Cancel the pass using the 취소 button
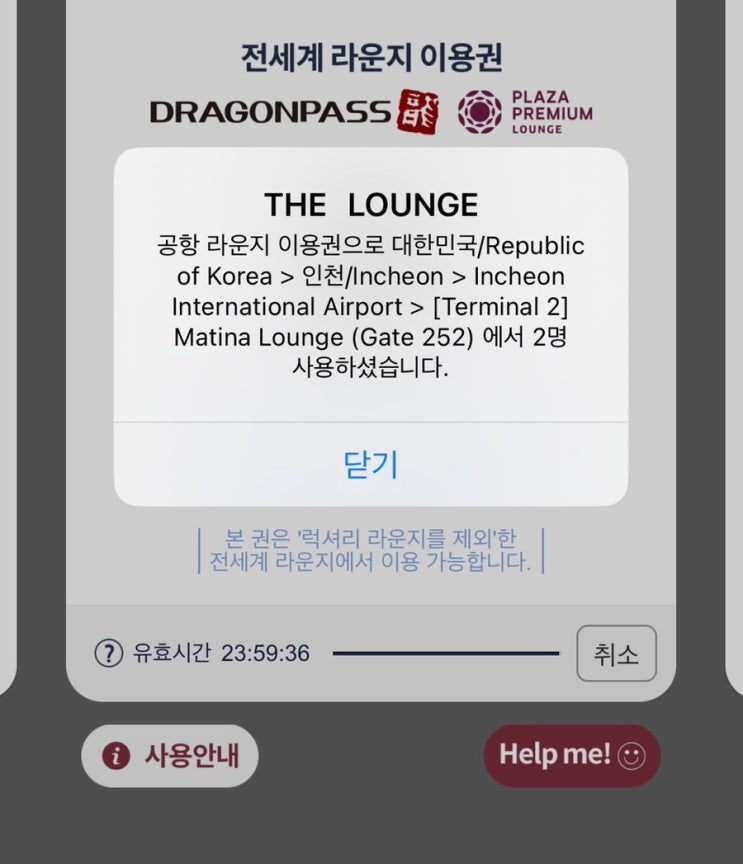This screenshot has height=864, width=743. [x=617, y=652]
